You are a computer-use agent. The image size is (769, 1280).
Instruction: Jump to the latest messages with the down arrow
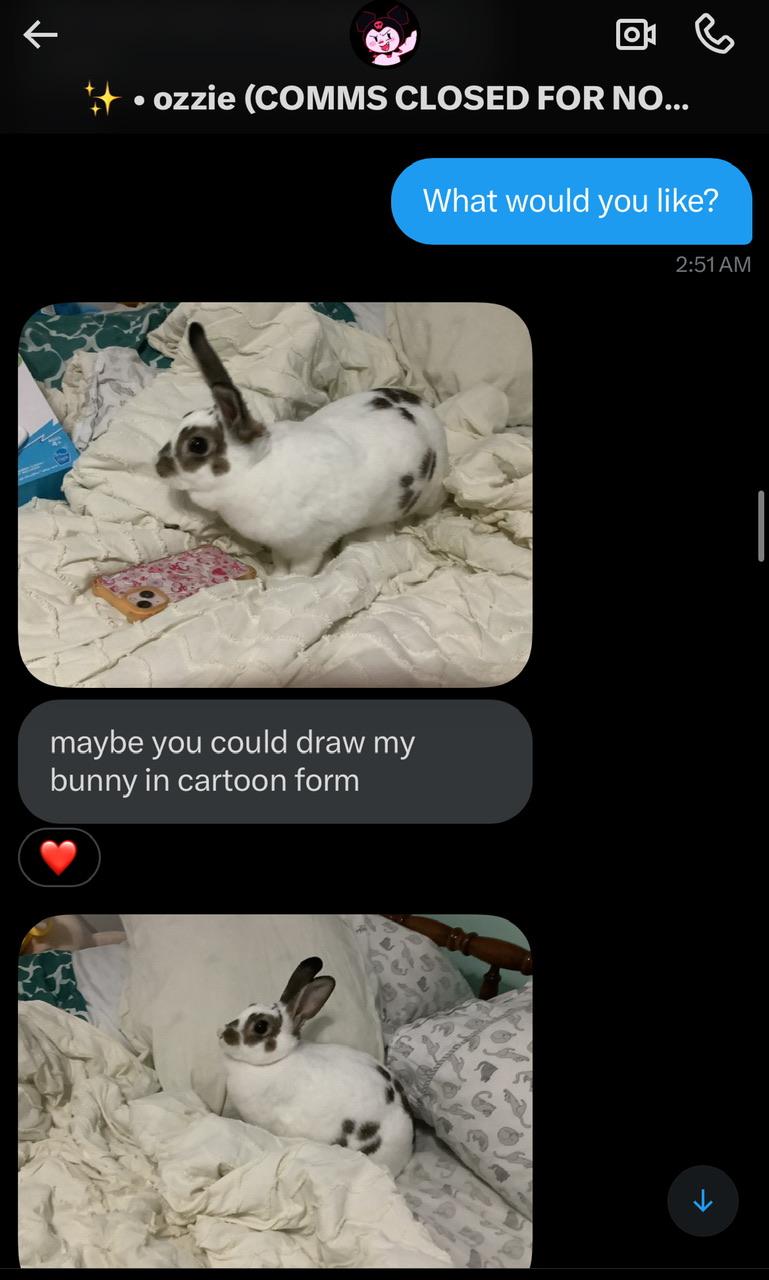pos(703,1201)
